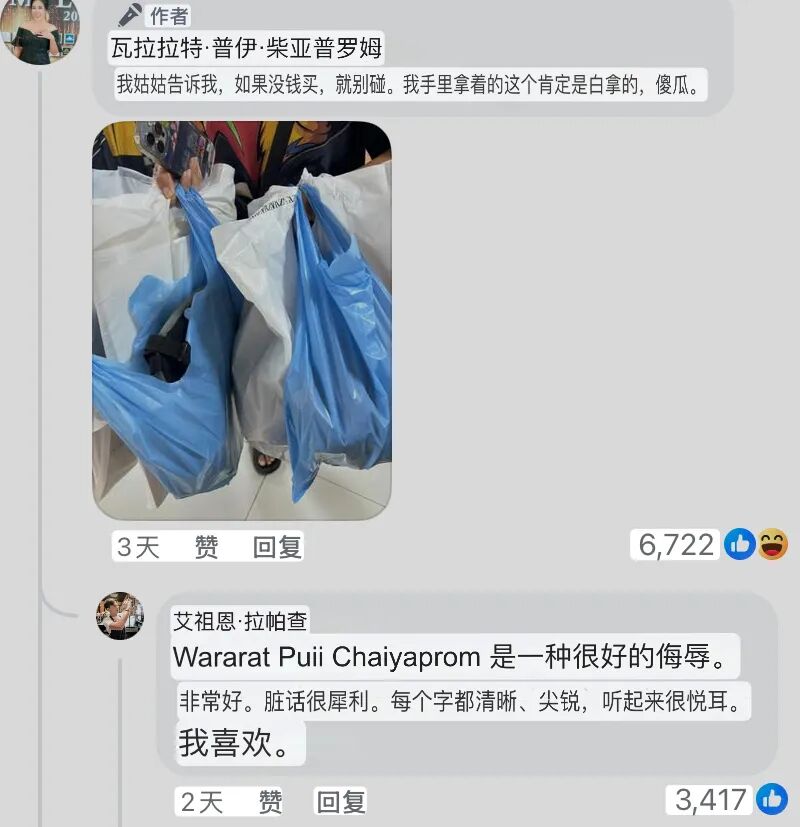
Task: Open the comment author's profile picture
Action: (40, 30)
